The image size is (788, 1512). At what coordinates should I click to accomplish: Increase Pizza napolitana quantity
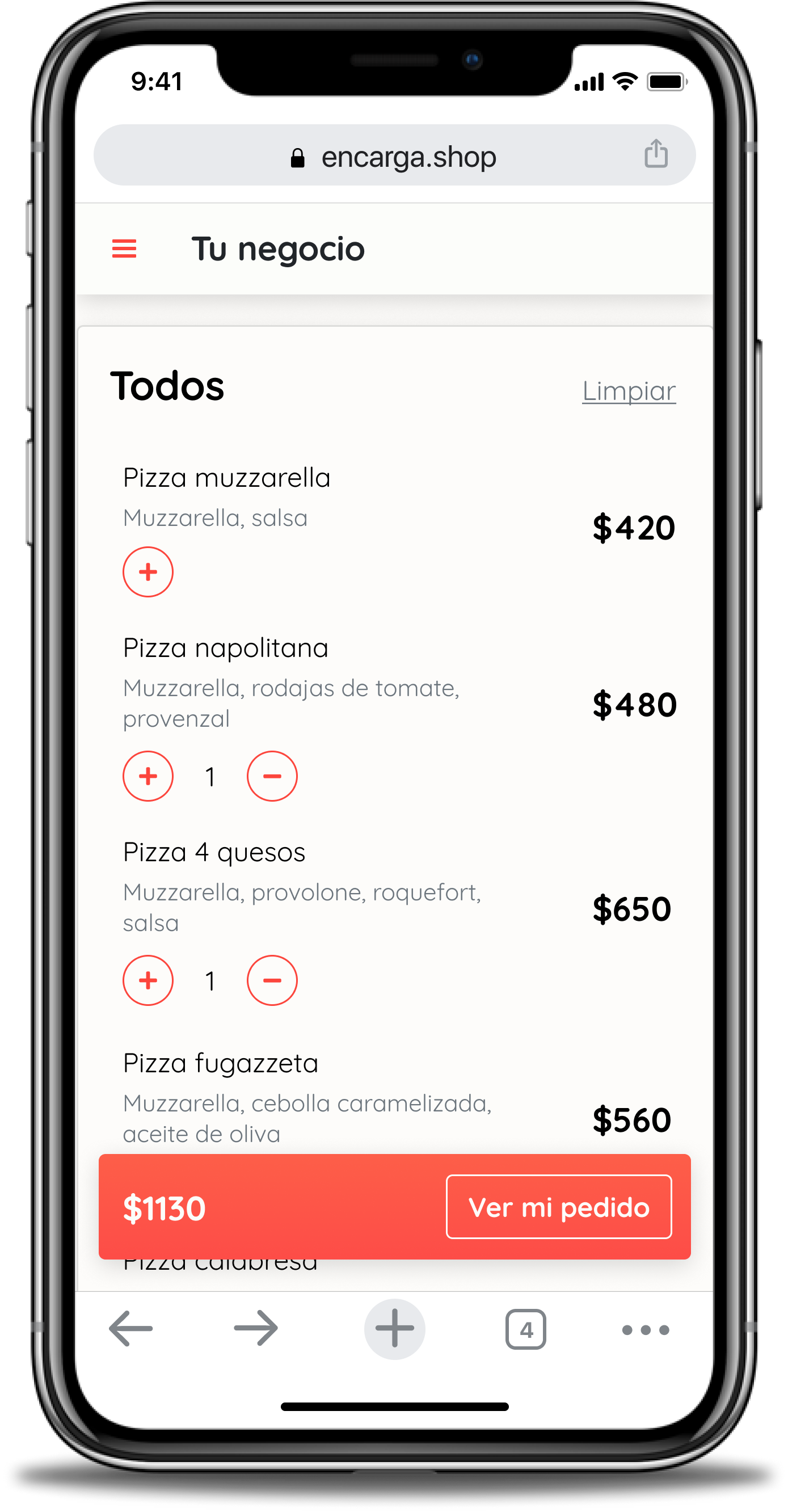point(148,776)
